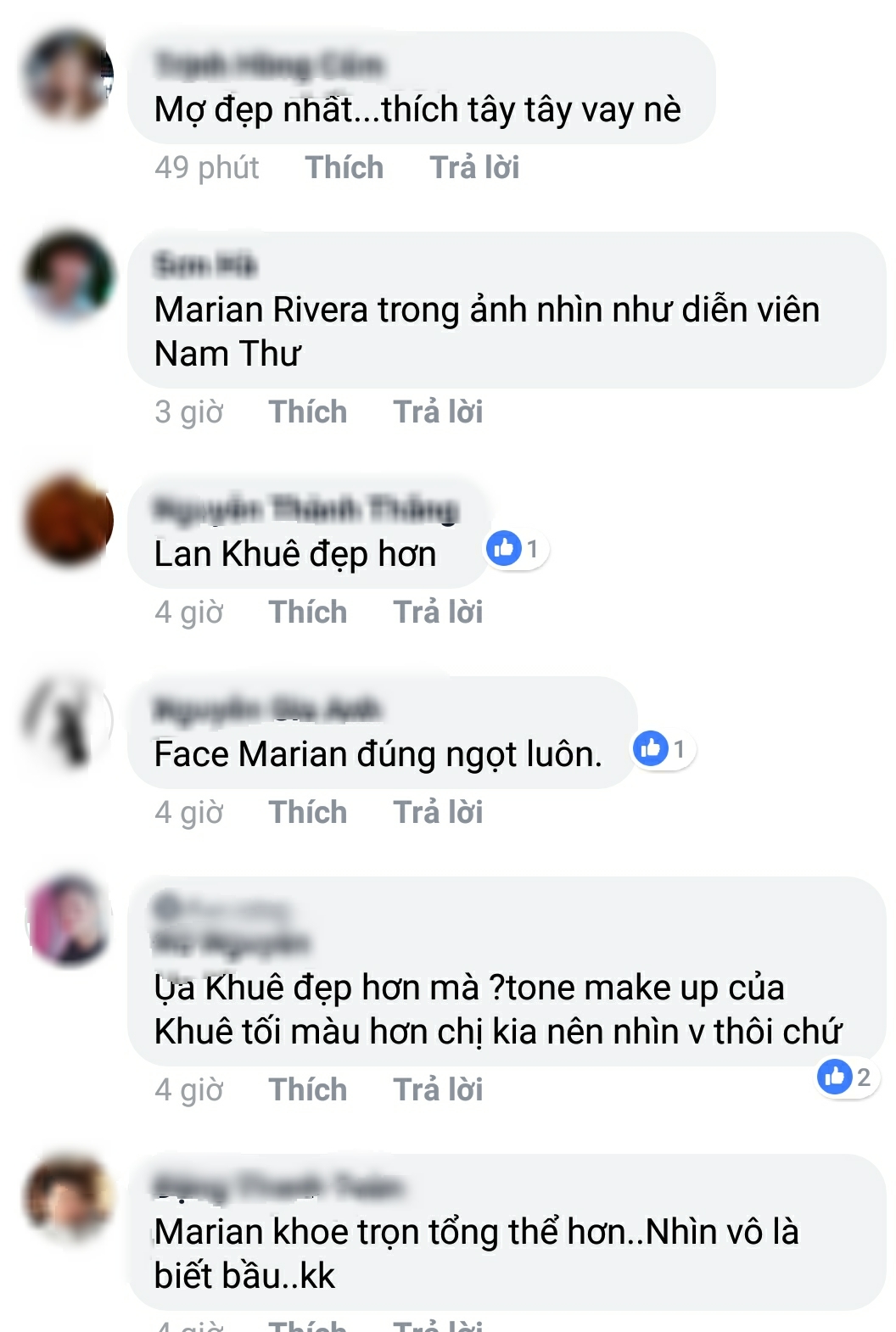This screenshot has width=896, height=1332.
Task: Like the comment "Mợ đẹp nhất...thích tây tây vay nè"
Action: click(344, 168)
